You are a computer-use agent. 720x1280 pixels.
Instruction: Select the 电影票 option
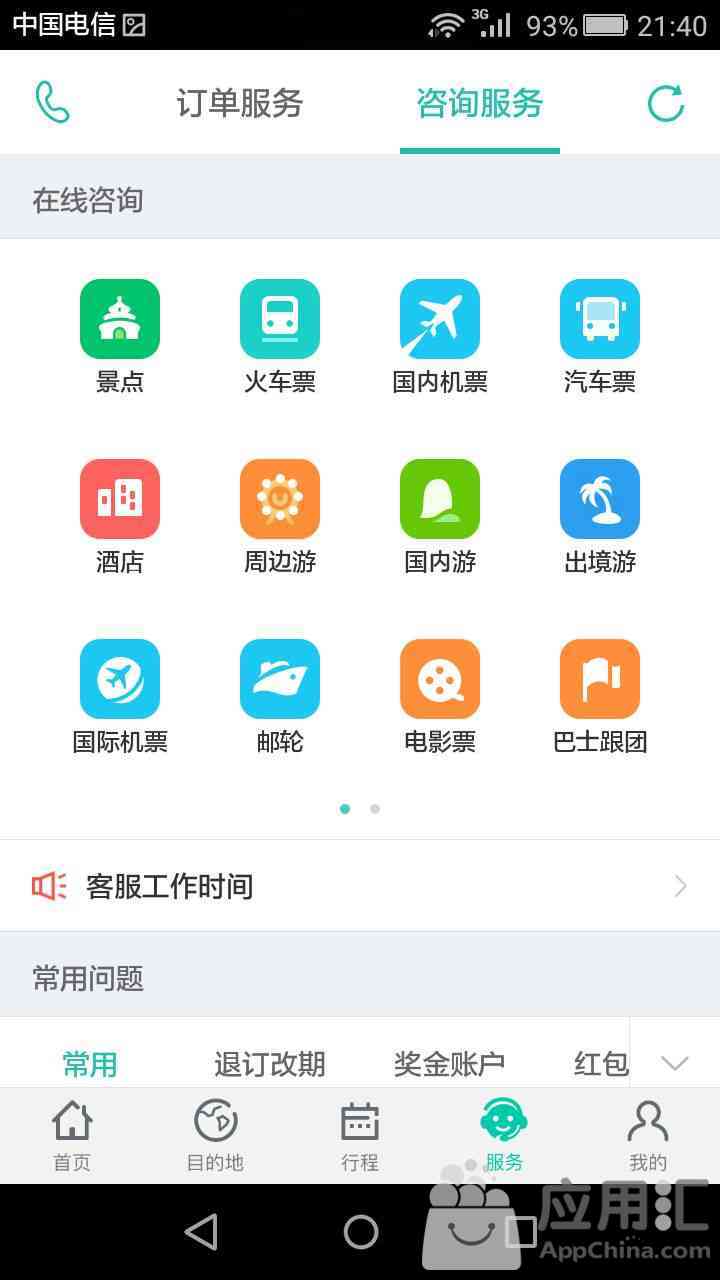pos(440,680)
